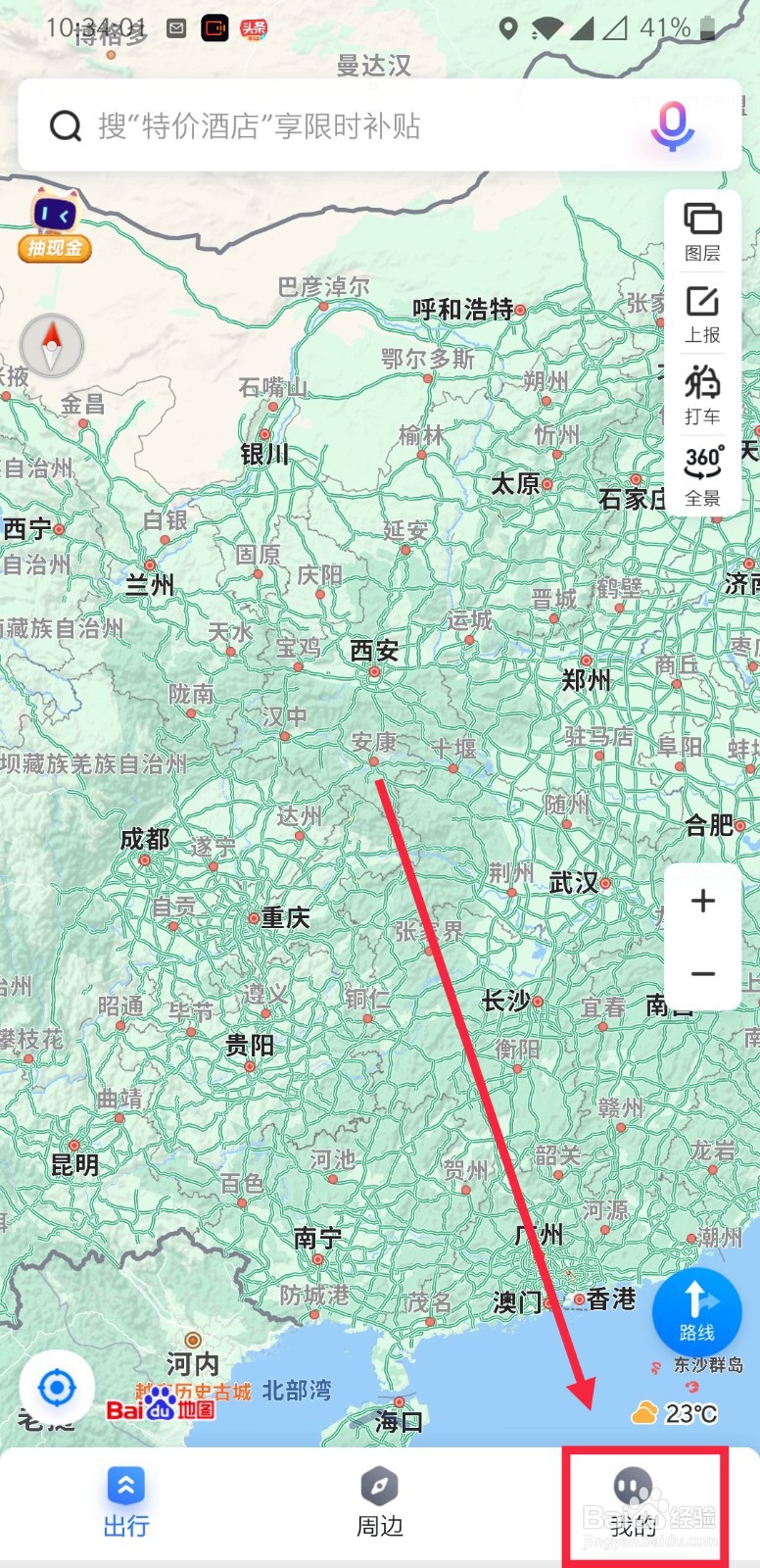Open the 图层 map layers panel
The image size is (760, 1568).
[701, 229]
